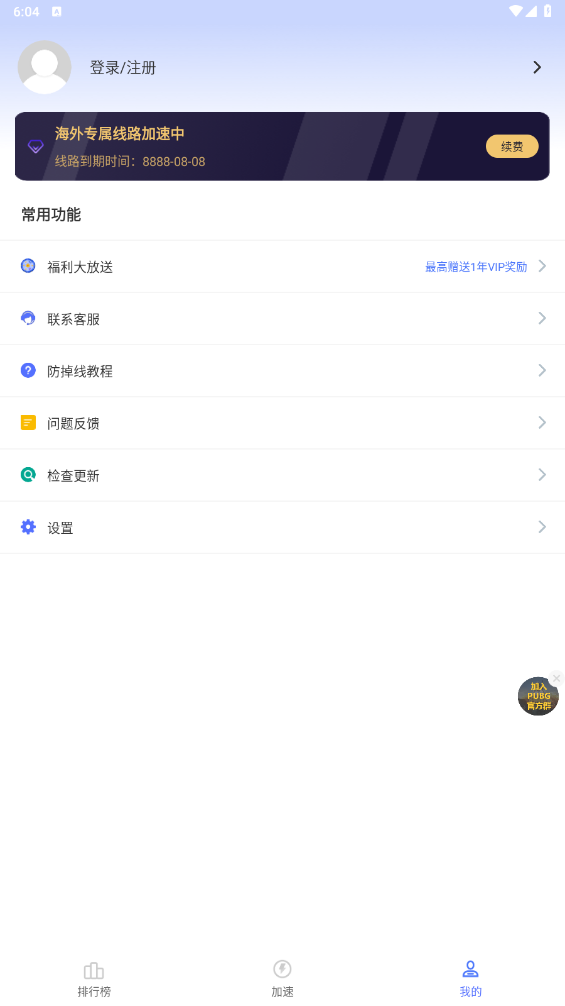The width and height of the screenshot is (565, 1006).
Task: Dismiss the floating PUBG group bubble
Action: pyautogui.click(x=556, y=678)
